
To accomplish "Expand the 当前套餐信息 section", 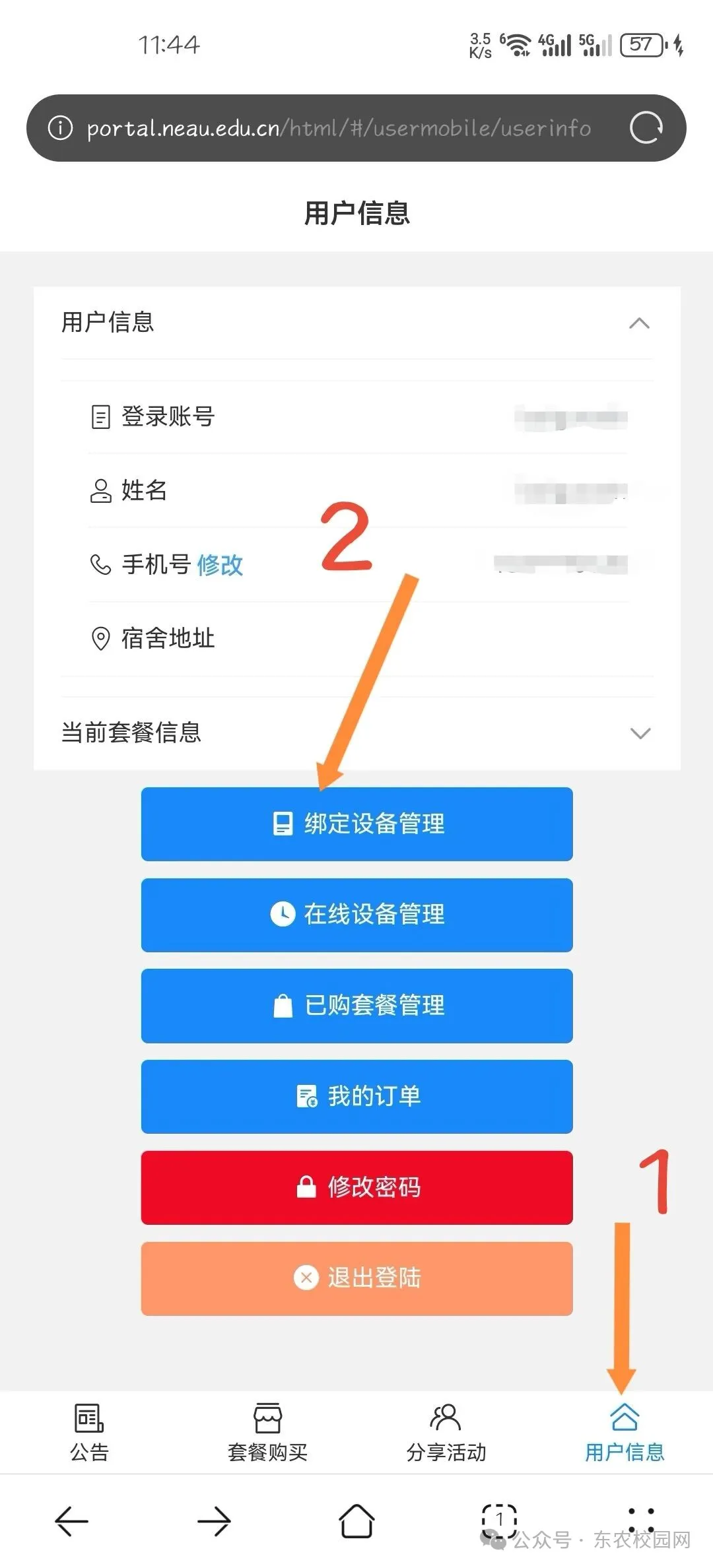I will point(640,733).
